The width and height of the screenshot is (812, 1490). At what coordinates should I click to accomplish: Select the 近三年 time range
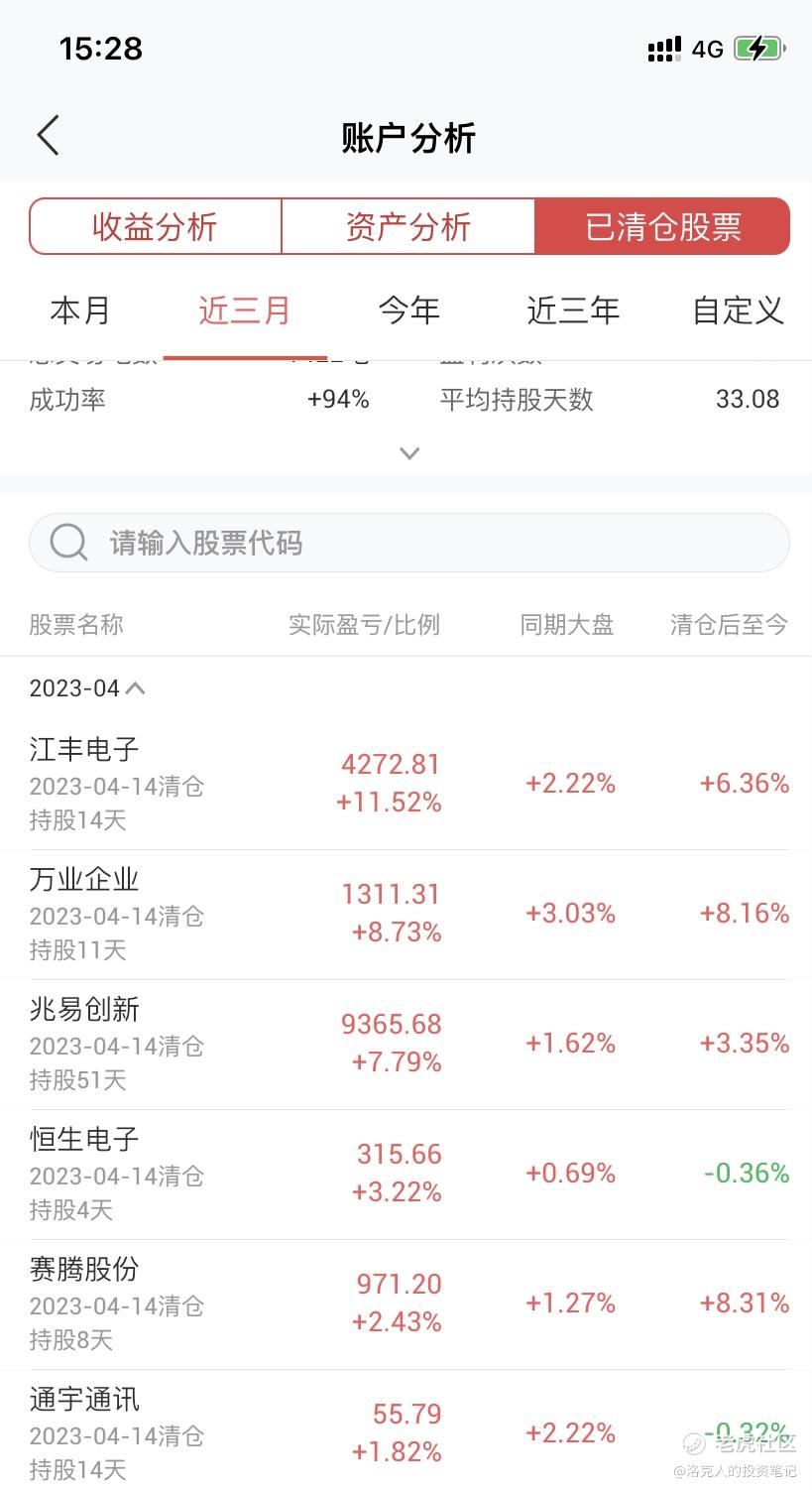pos(573,310)
